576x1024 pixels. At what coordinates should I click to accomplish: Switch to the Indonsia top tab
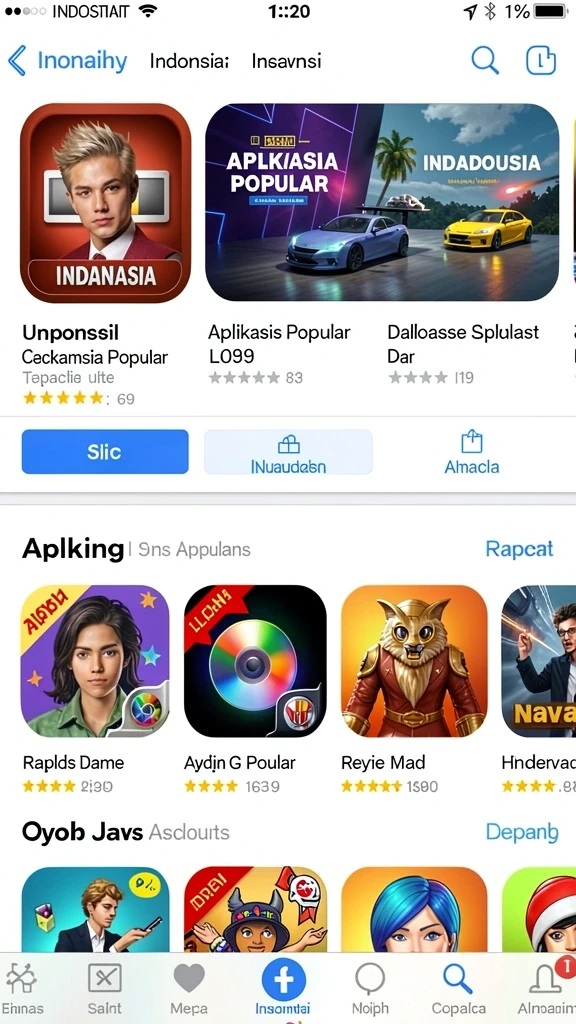point(189,61)
